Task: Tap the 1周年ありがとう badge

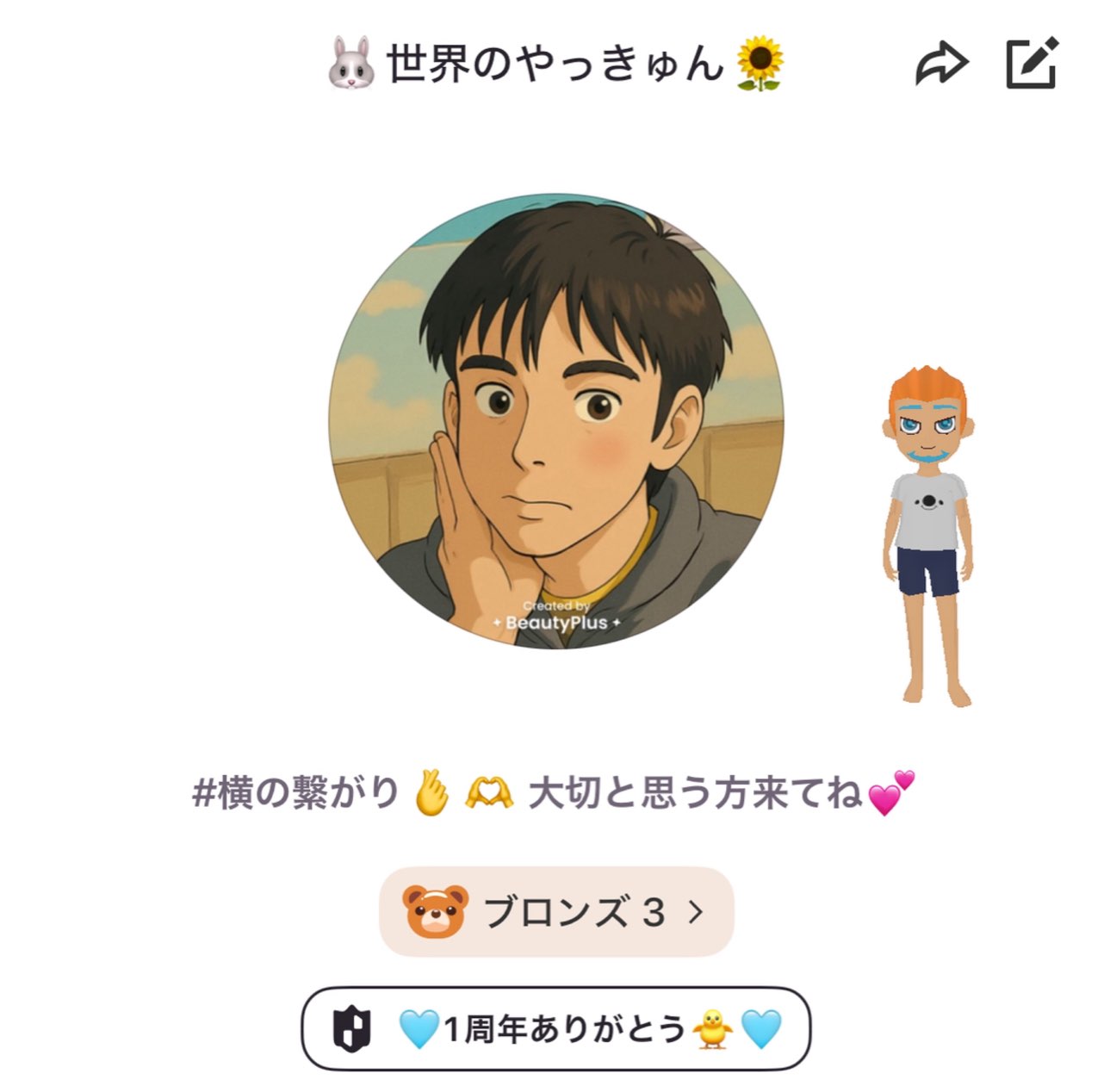Action: click(x=556, y=1028)
